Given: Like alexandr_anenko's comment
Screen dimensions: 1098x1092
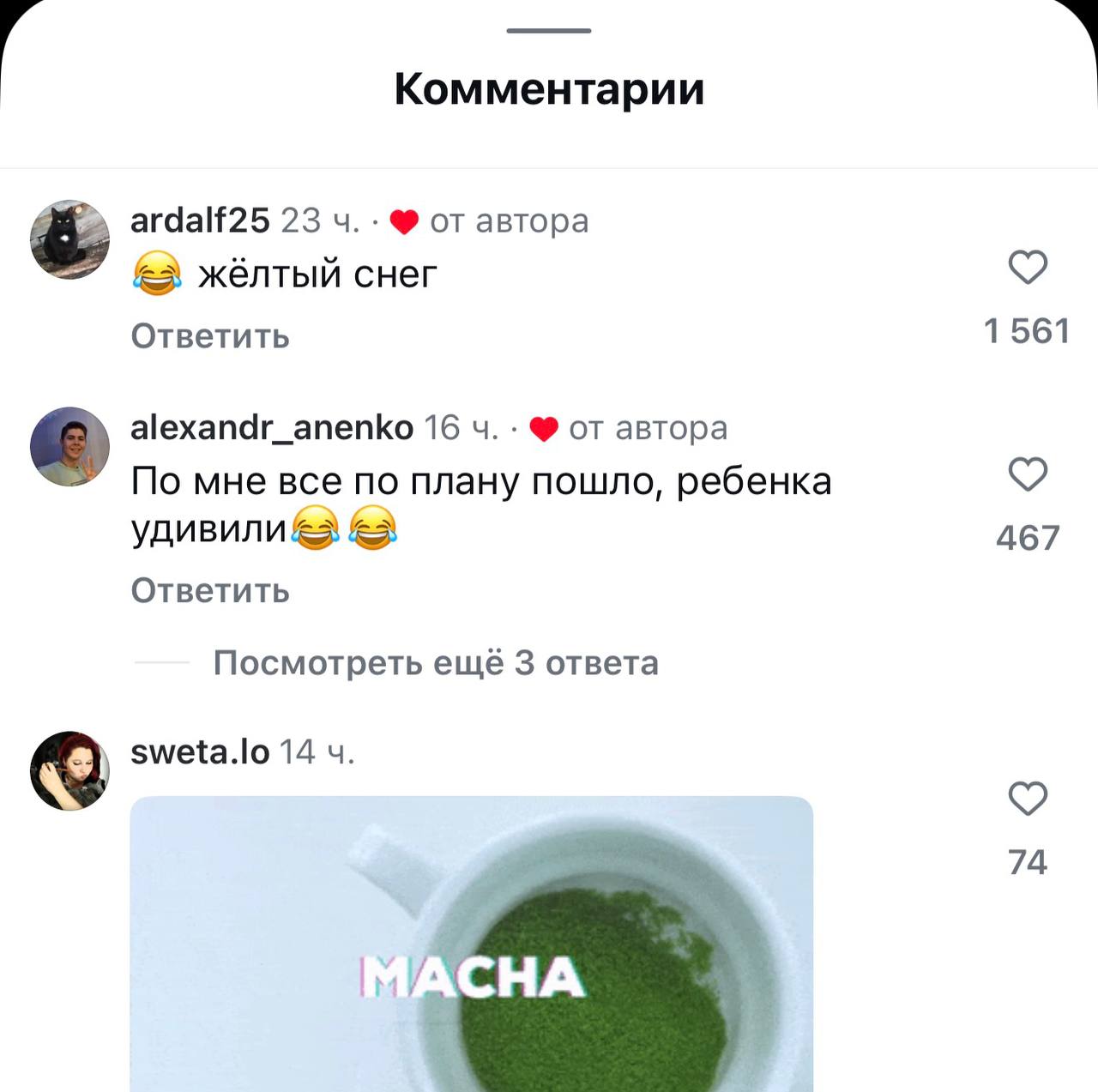Looking at the screenshot, I should [1027, 474].
